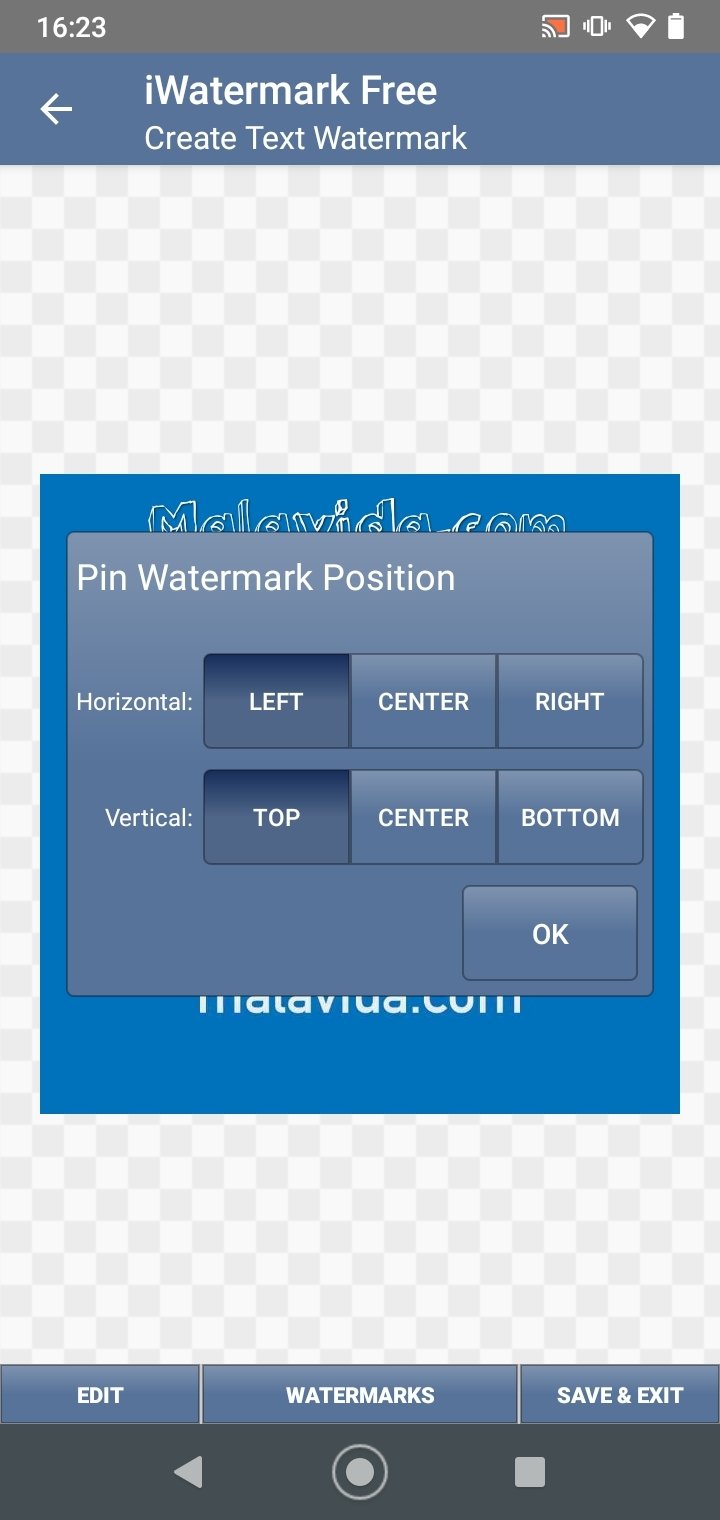
Task: Open the WATERMARKS list
Action: [360, 1395]
